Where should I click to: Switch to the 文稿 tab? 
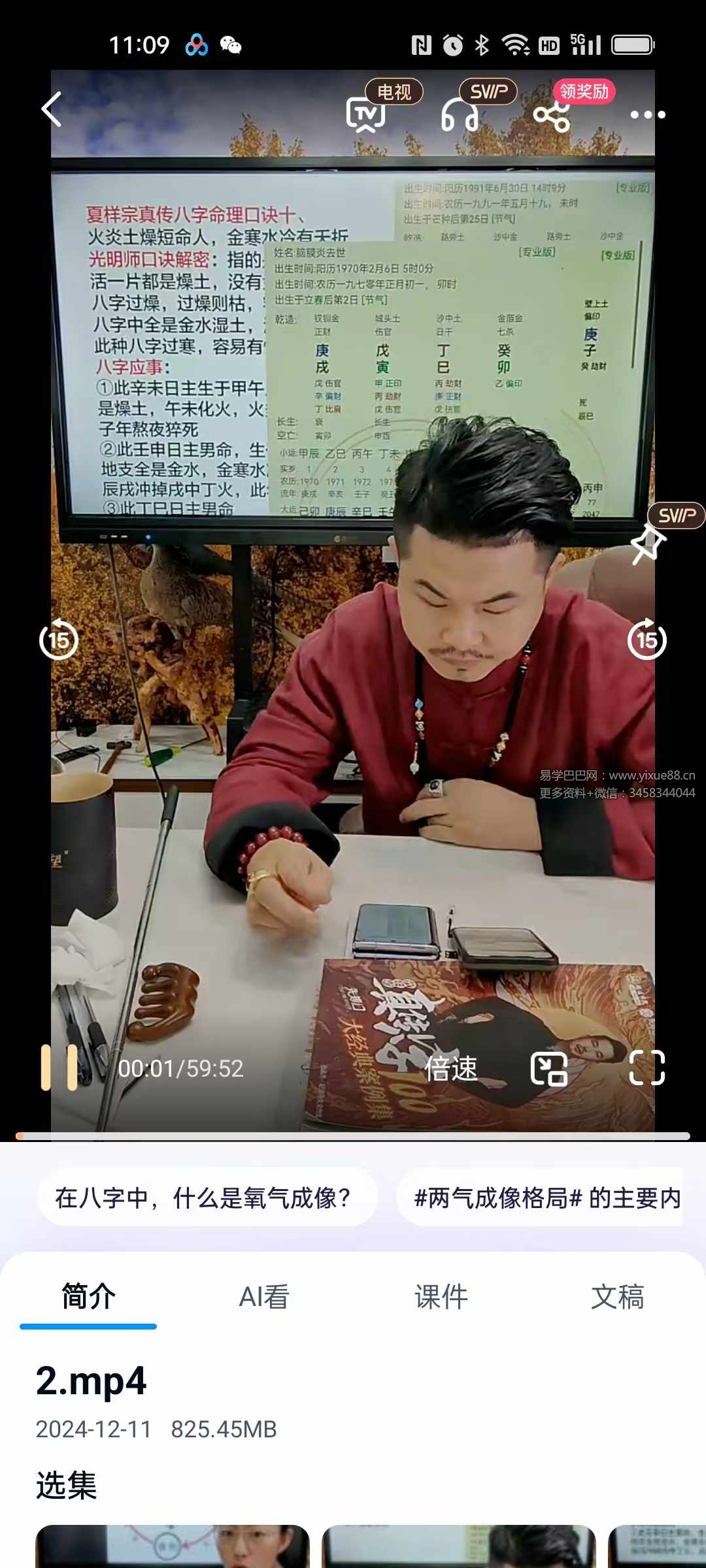pyautogui.click(x=619, y=1297)
